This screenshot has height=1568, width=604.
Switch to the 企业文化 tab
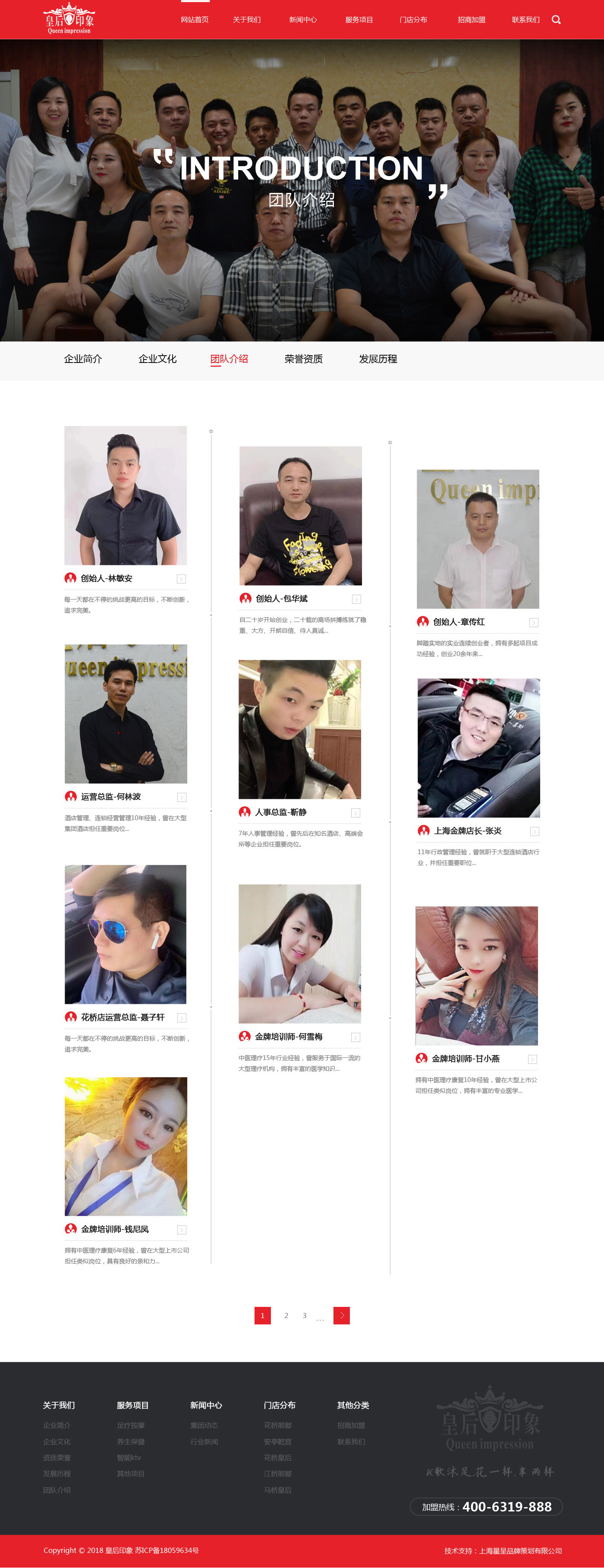[x=157, y=359]
